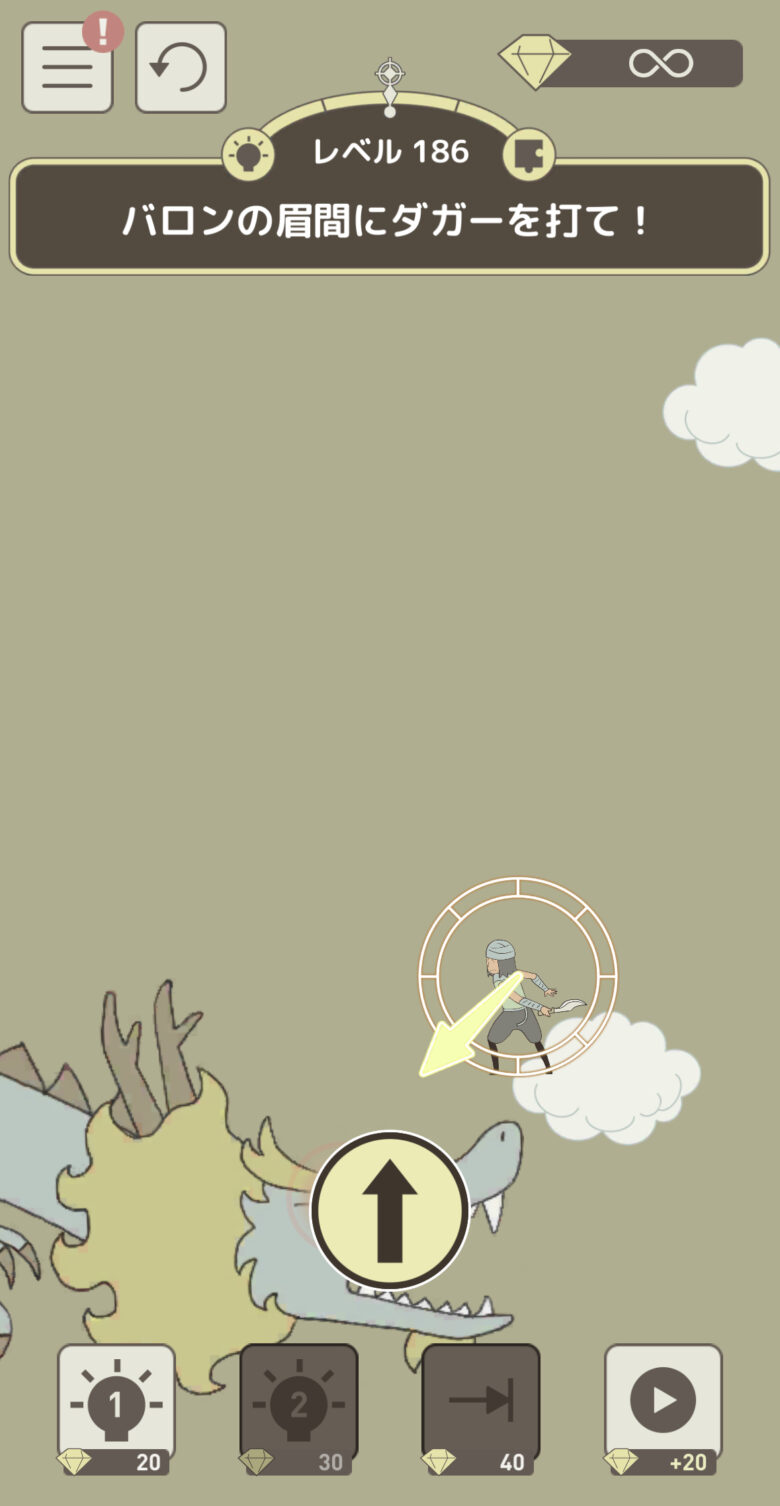This screenshot has height=1506, width=780.
Task: Open the hamburger menu with alert badge
Action: click(x=67, y=67)
